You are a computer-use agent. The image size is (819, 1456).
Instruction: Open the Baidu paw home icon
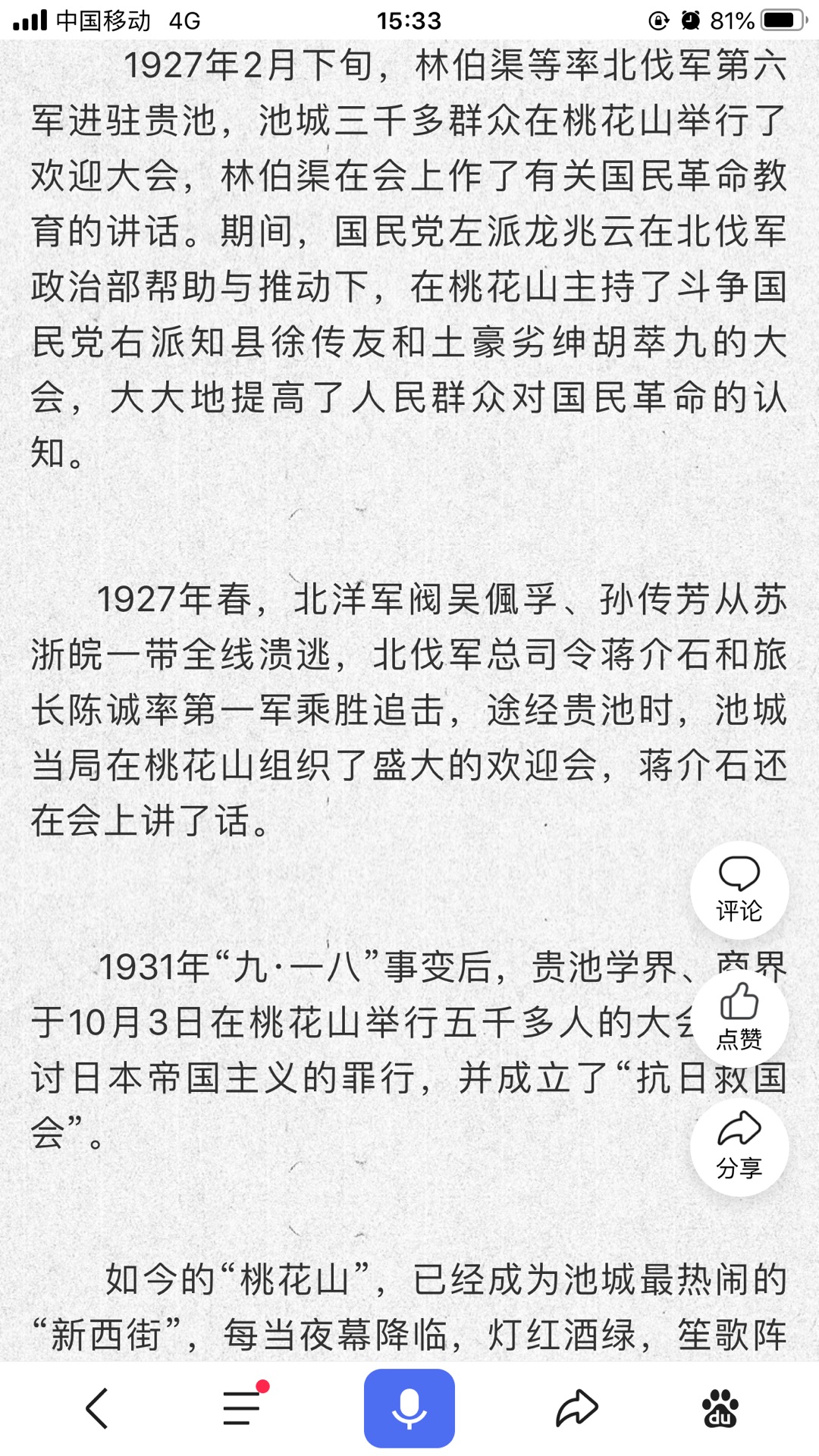(x=720, y=1408)
